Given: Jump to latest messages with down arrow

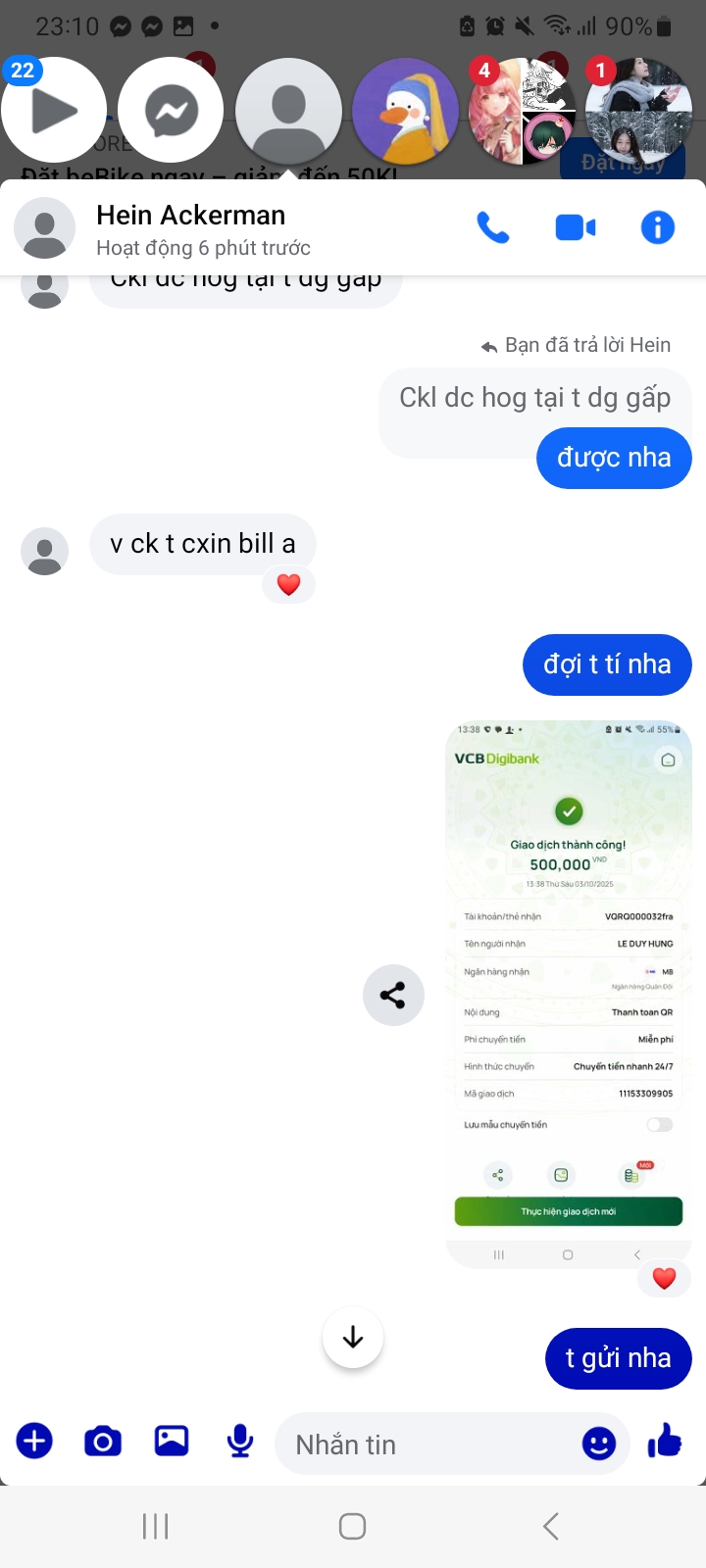Looking at the screenshot, I should click(x=352, y=1337).
